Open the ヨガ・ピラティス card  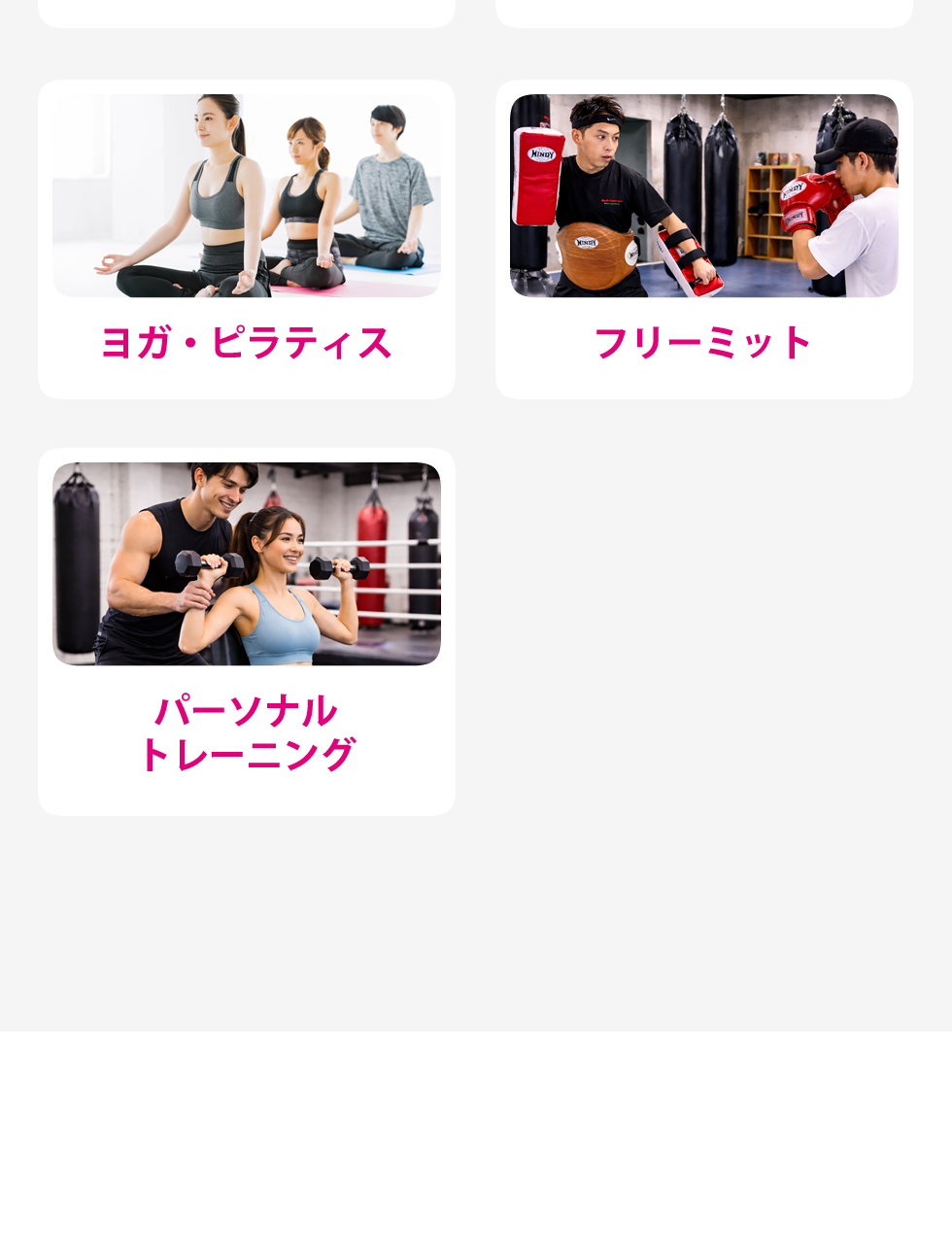tap(247, 239)
